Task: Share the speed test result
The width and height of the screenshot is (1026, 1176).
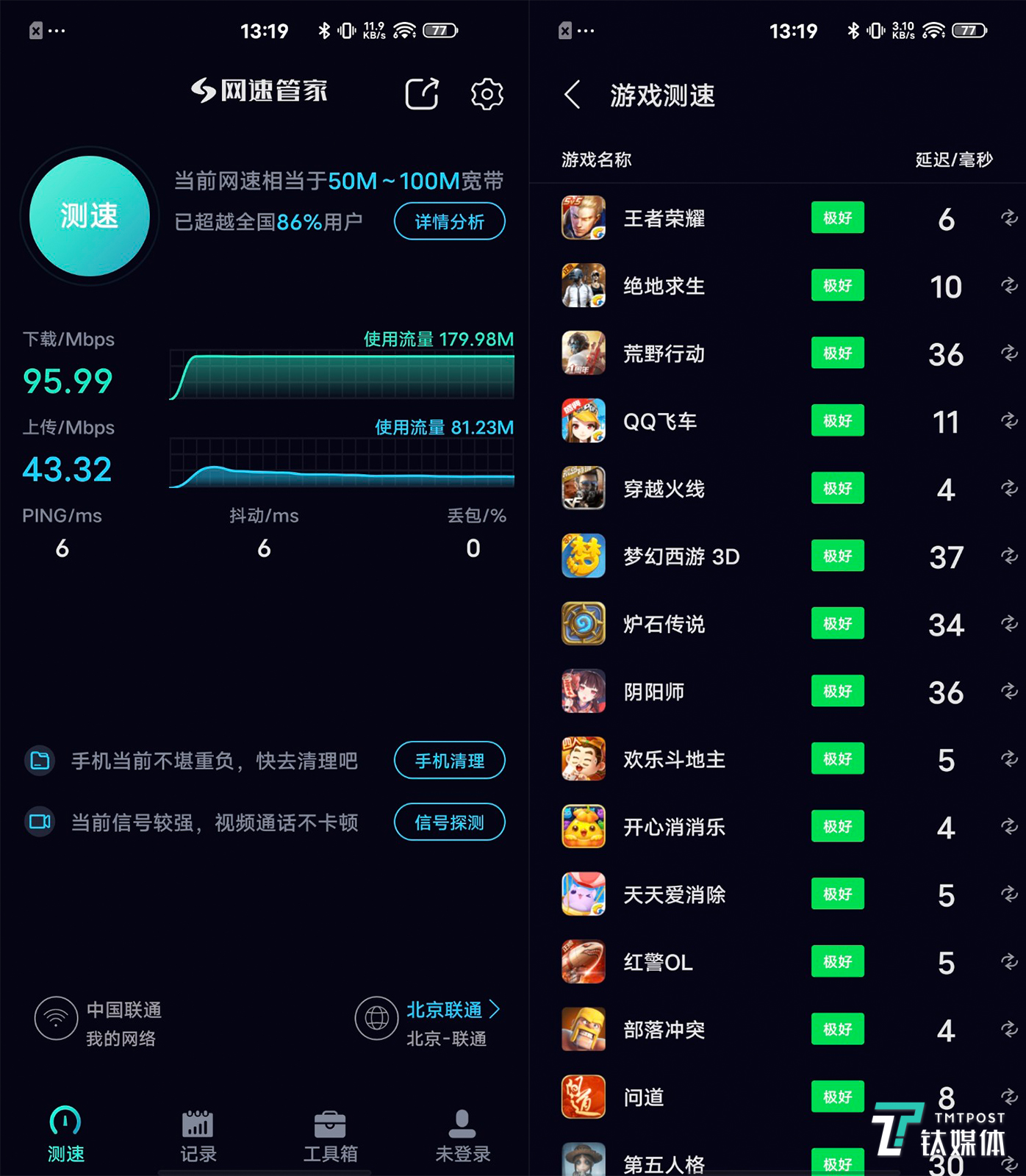Action: (x=422, y=94)
